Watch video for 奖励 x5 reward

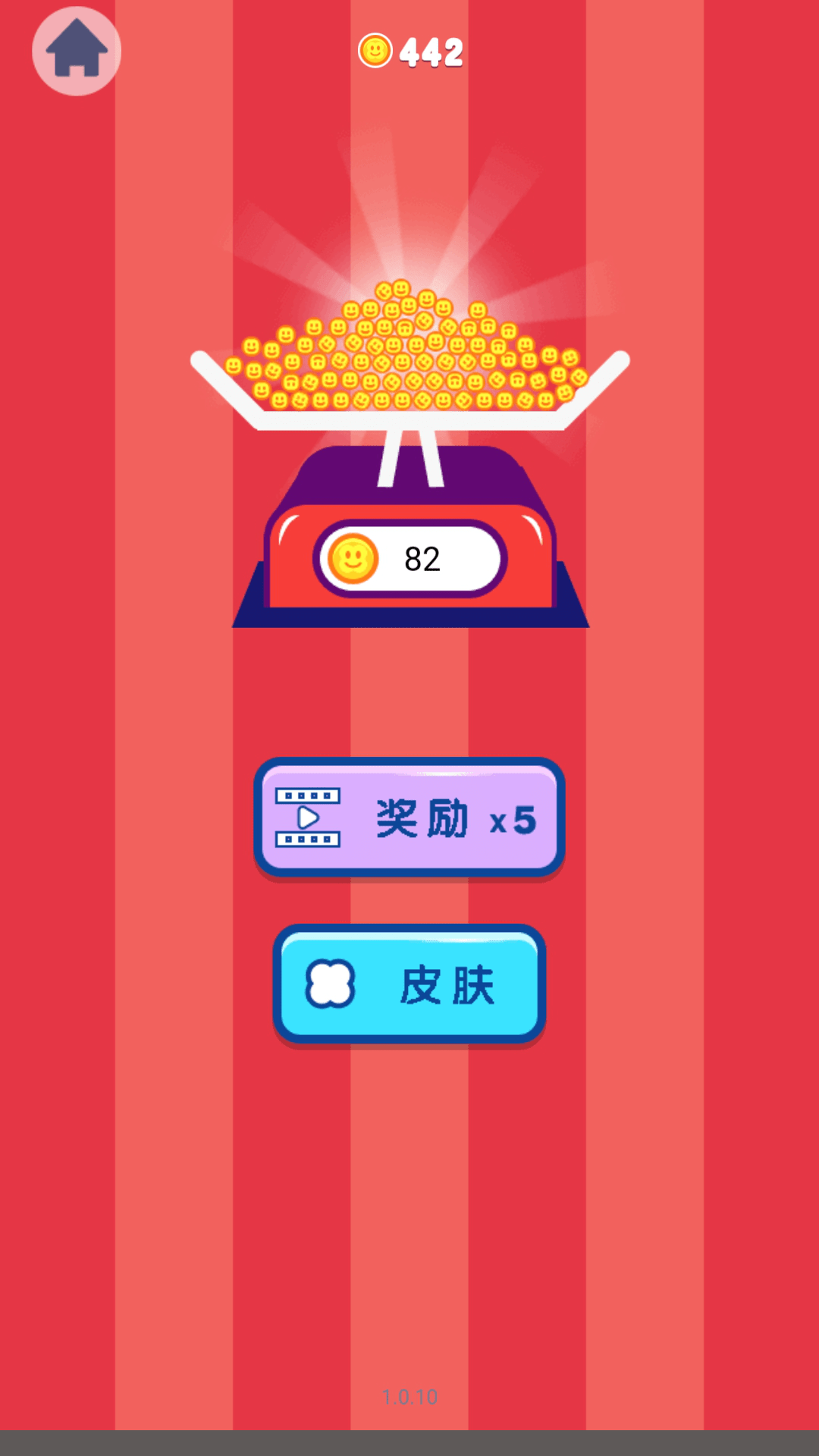click(x=409, y=818)
